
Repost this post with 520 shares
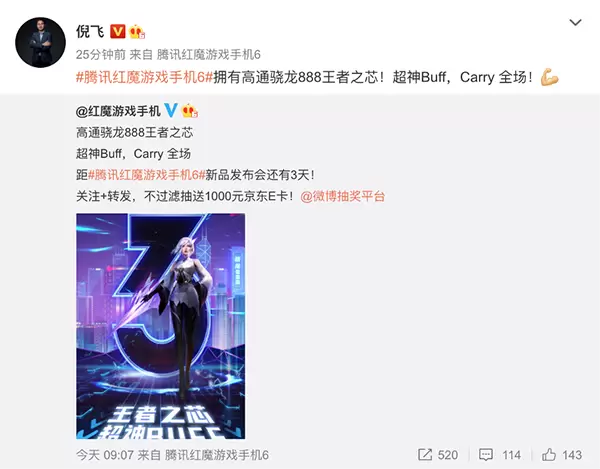point(437,455)
